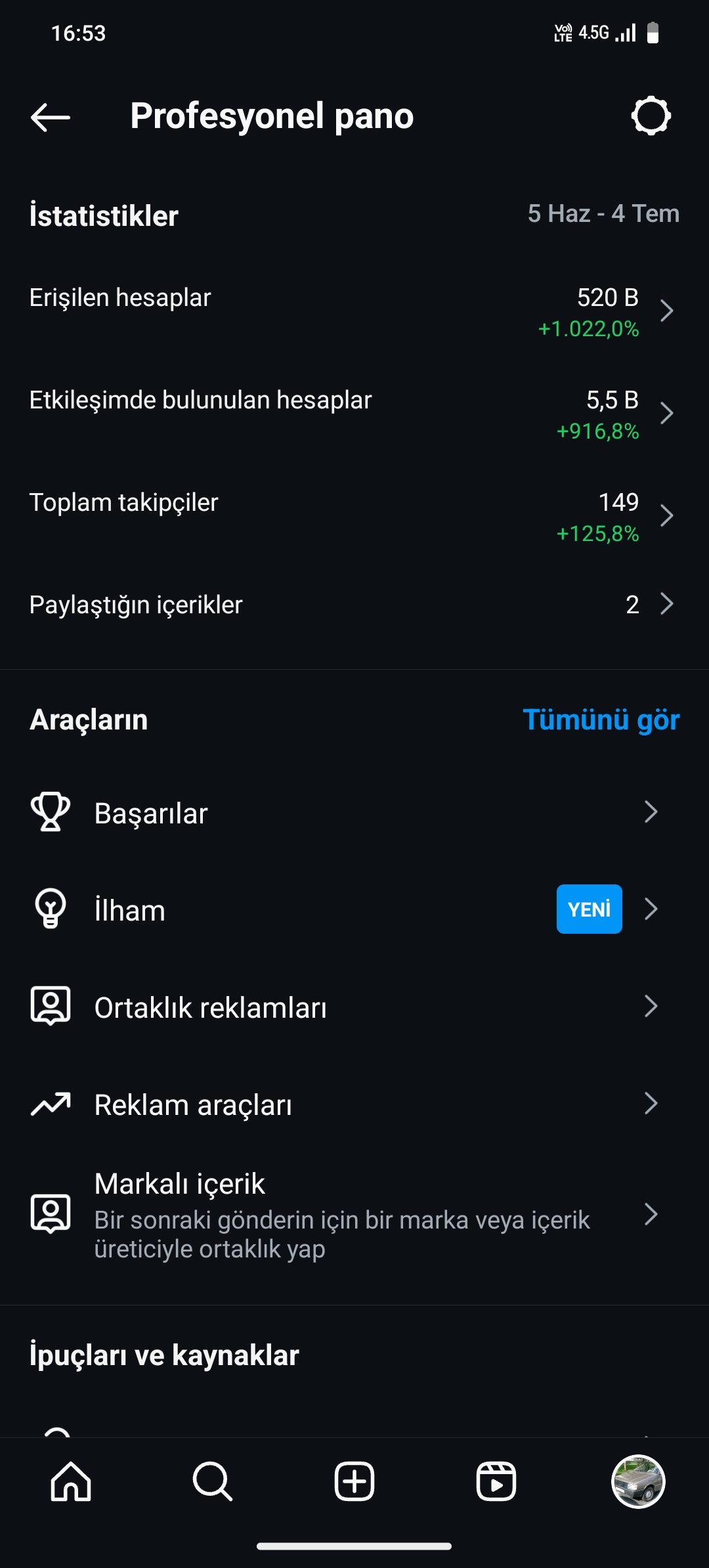Switch to the Search tab
The width and height of the screenshot is (709, 1568).
click(213, 1482)
